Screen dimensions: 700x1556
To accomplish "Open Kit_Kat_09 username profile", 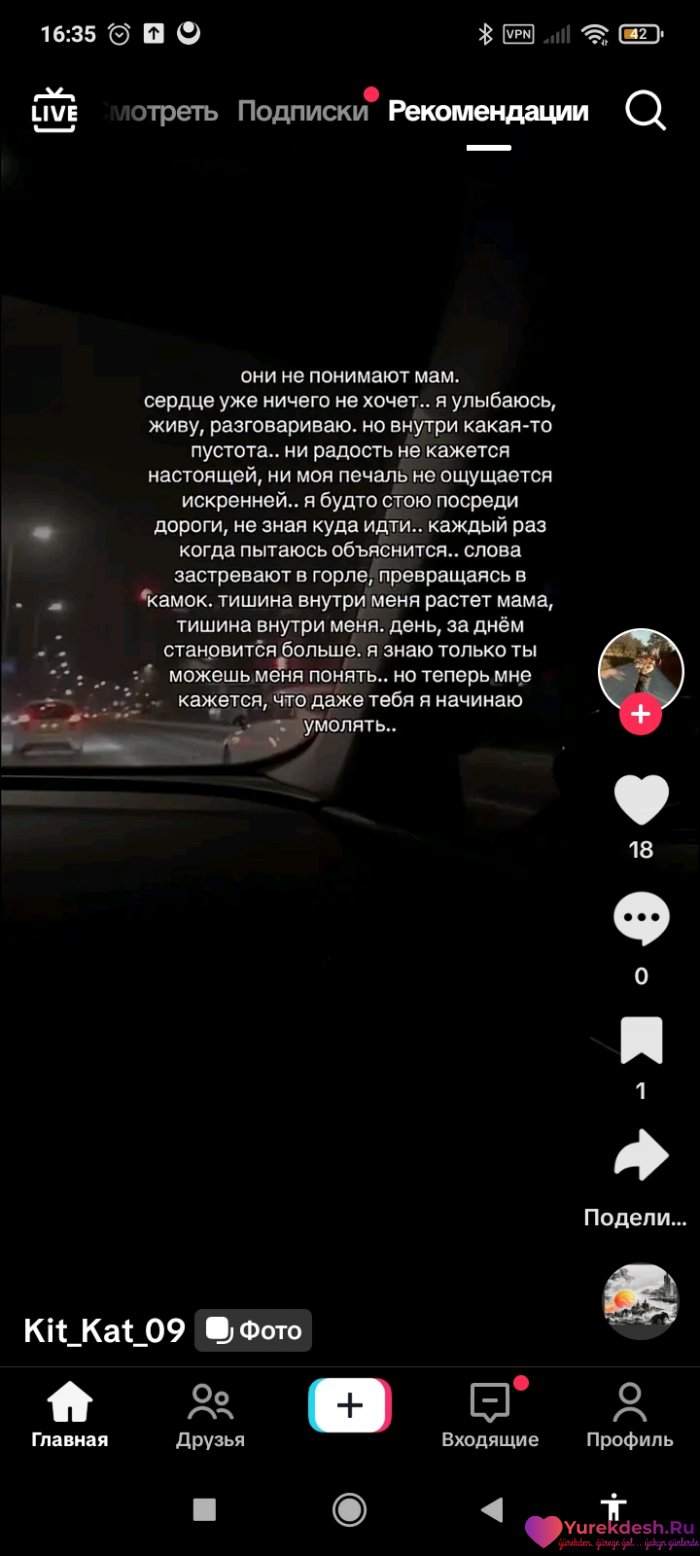I will coord(104,1331).
